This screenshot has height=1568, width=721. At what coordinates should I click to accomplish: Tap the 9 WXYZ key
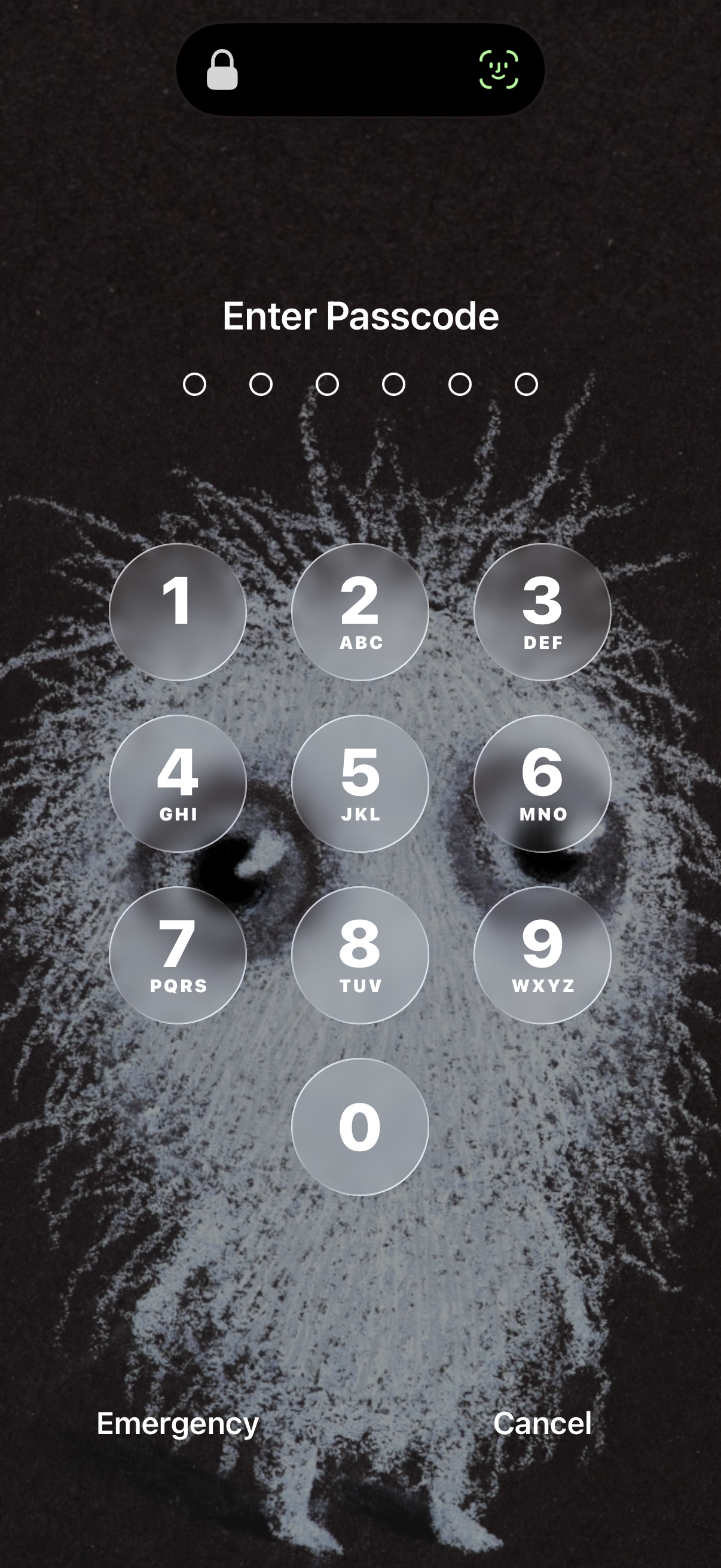(x=542, y=955)
